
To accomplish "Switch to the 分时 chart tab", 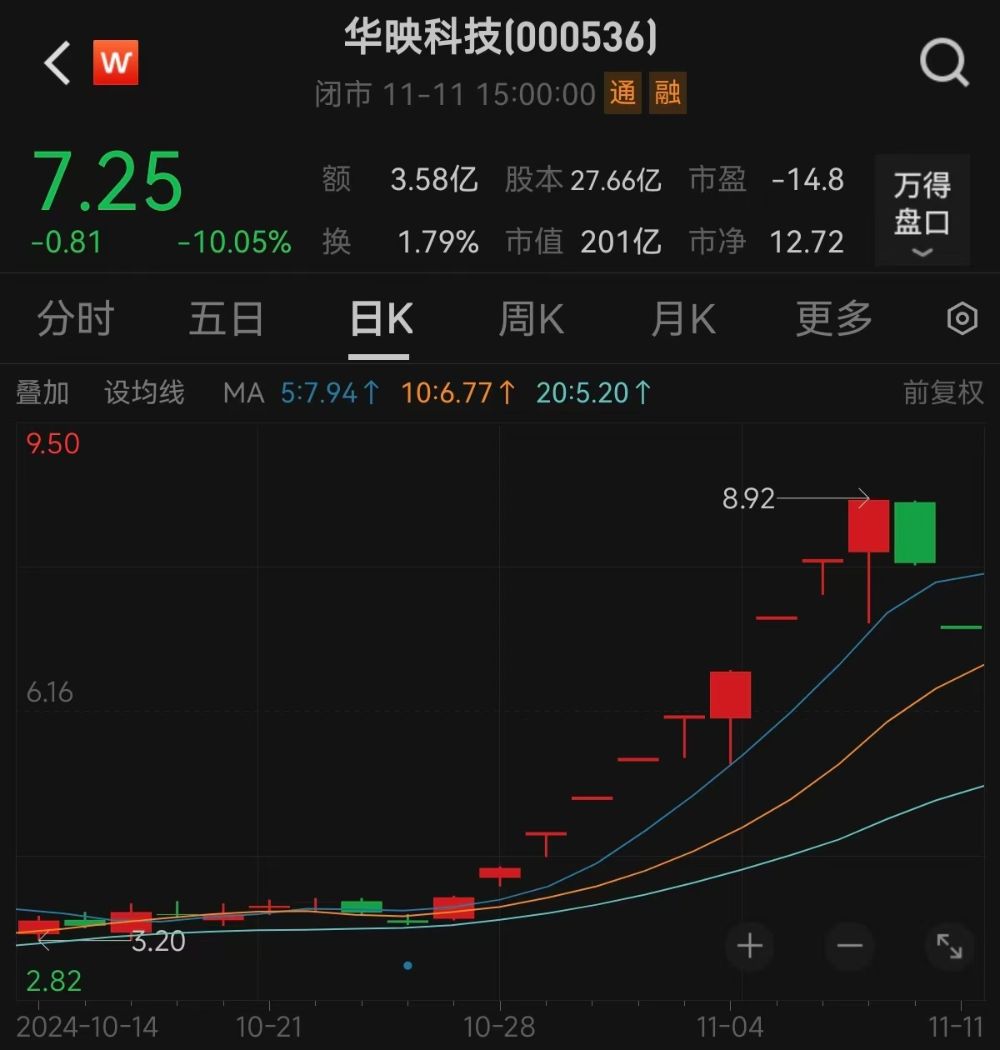I will pos(75,320).
